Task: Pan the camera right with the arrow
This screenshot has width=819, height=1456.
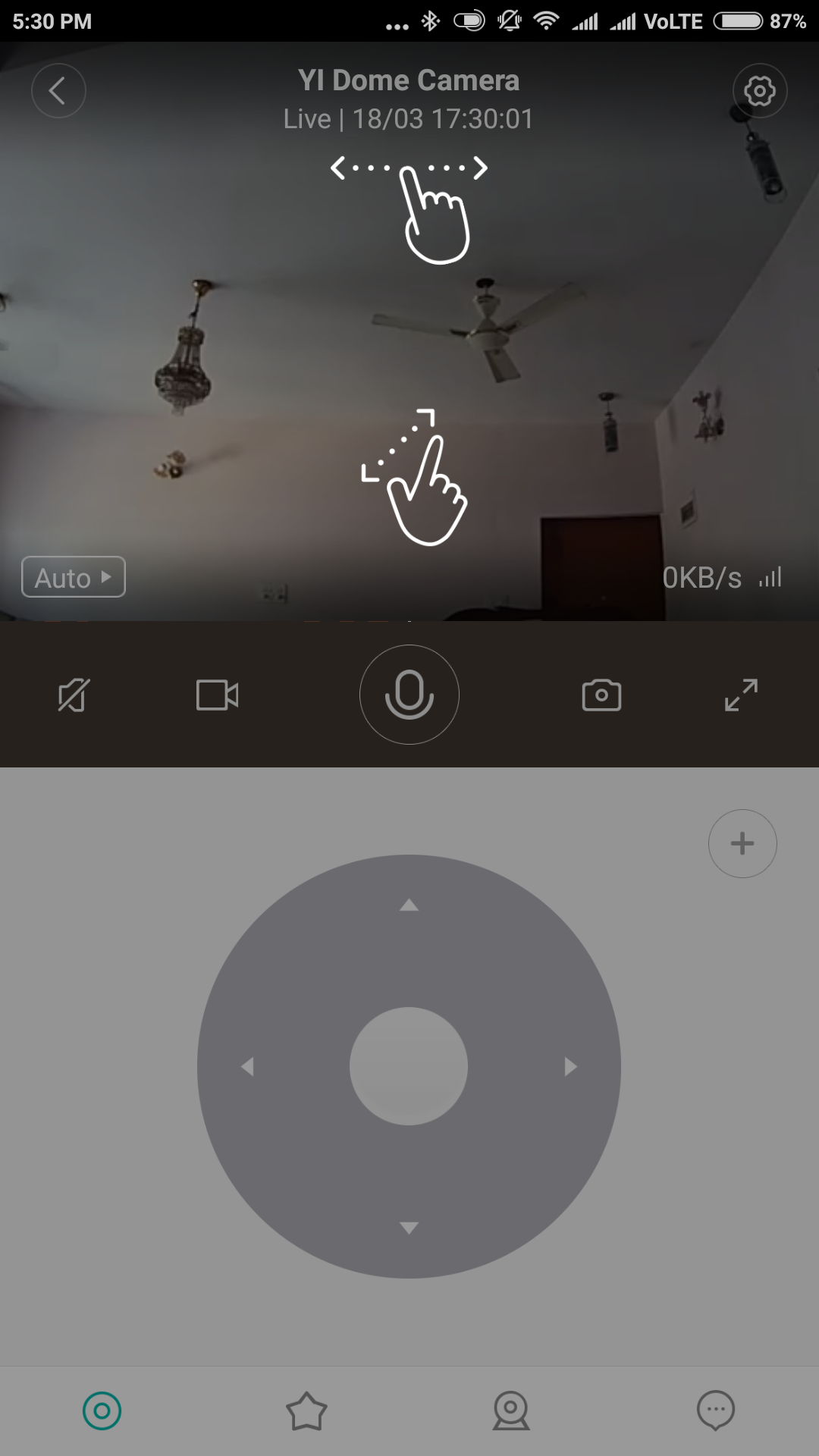Action: [571, 1067]
